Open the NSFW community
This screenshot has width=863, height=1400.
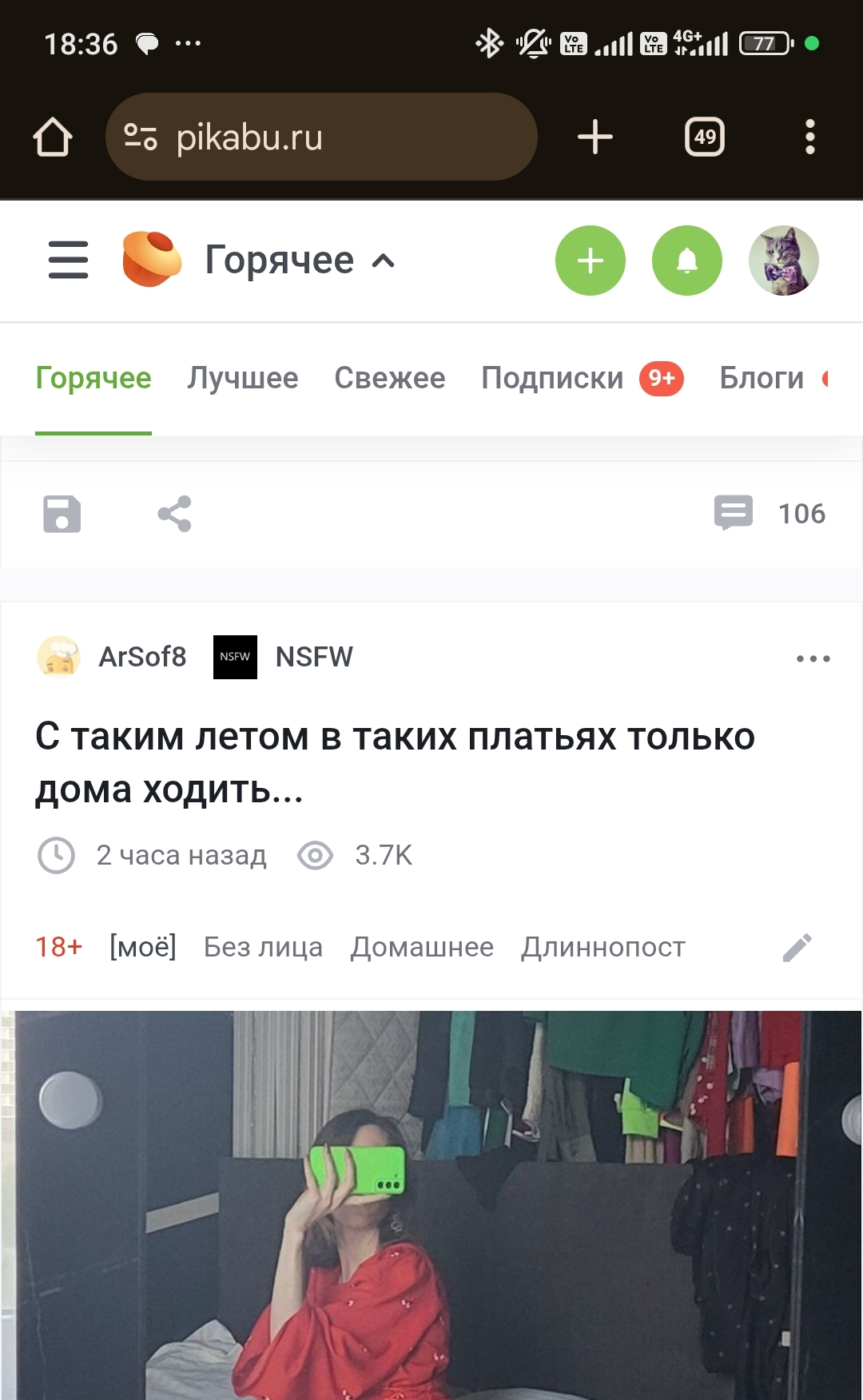tap(313, 657)
